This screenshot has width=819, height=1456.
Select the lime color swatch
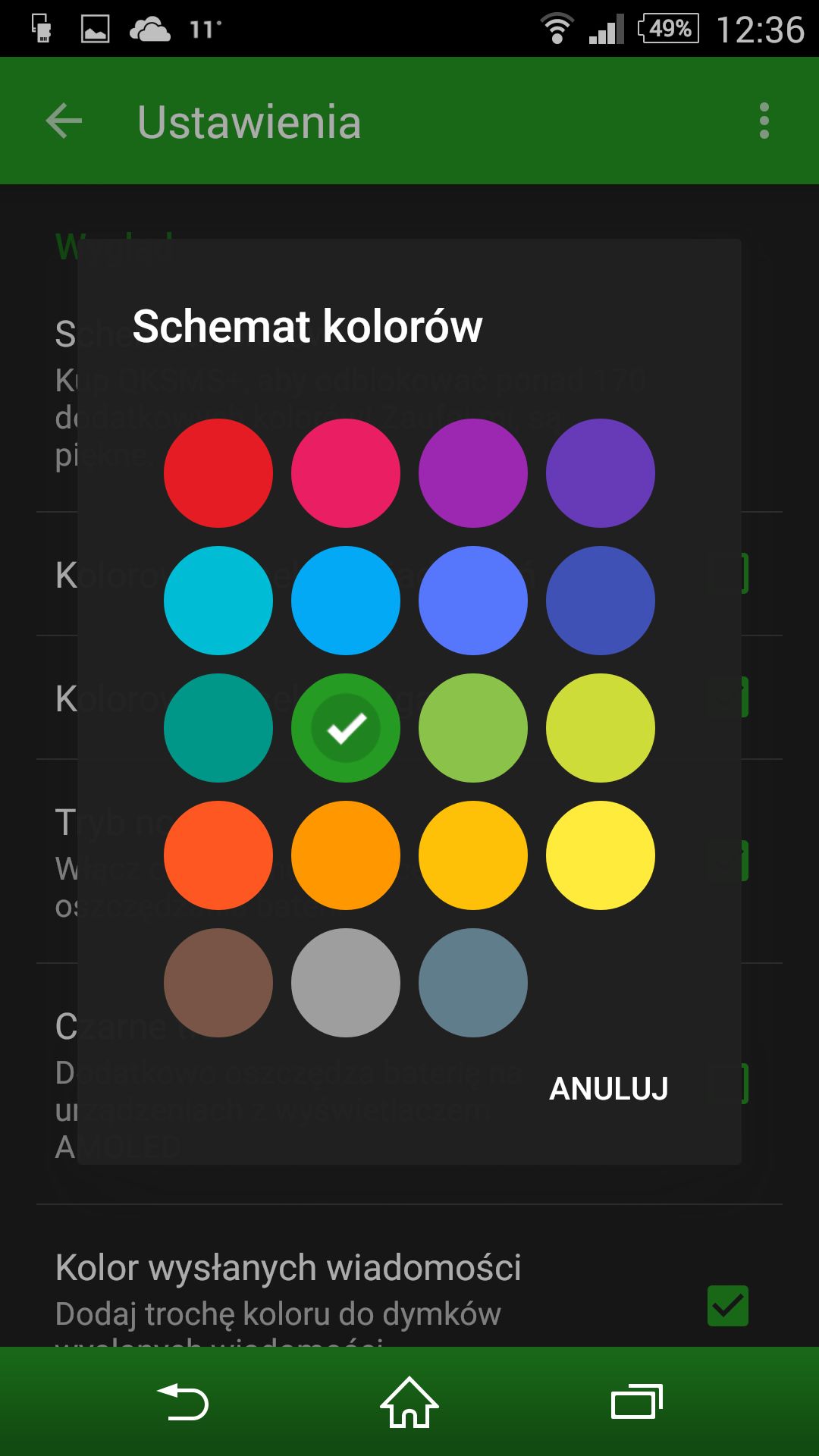pyautogui.click(x=601, y=728)
